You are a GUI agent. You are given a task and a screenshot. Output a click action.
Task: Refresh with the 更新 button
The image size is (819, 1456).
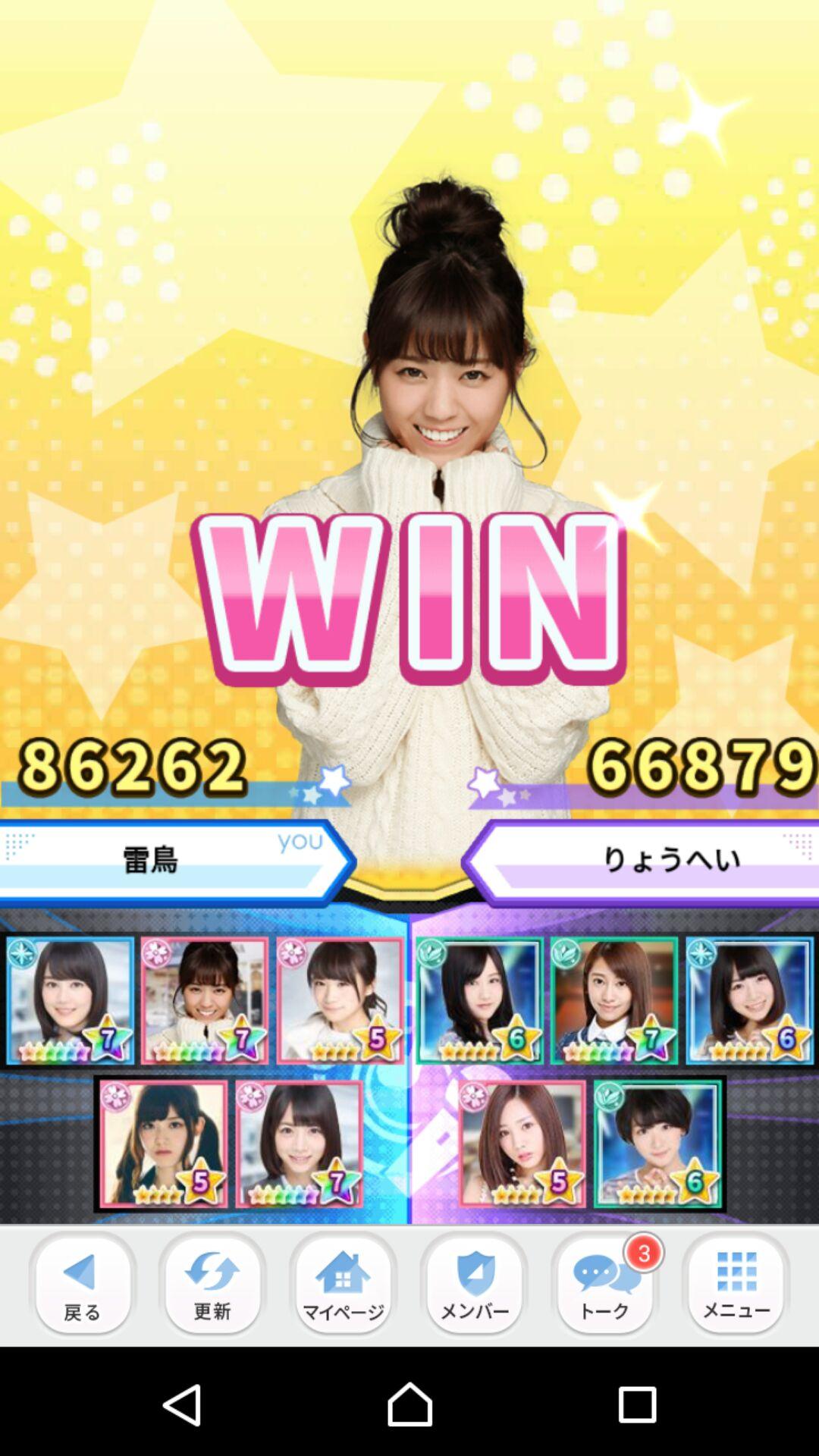212,1284
